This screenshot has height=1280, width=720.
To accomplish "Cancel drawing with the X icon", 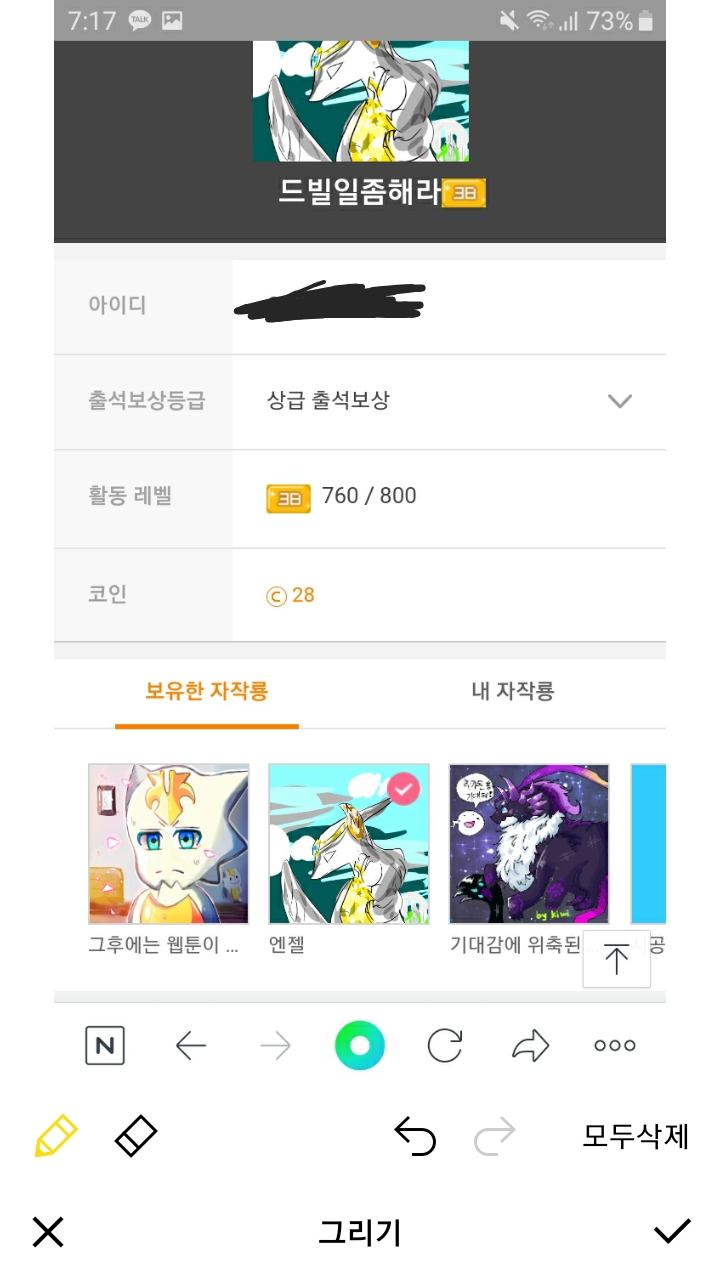I will tap(48, 1232).
